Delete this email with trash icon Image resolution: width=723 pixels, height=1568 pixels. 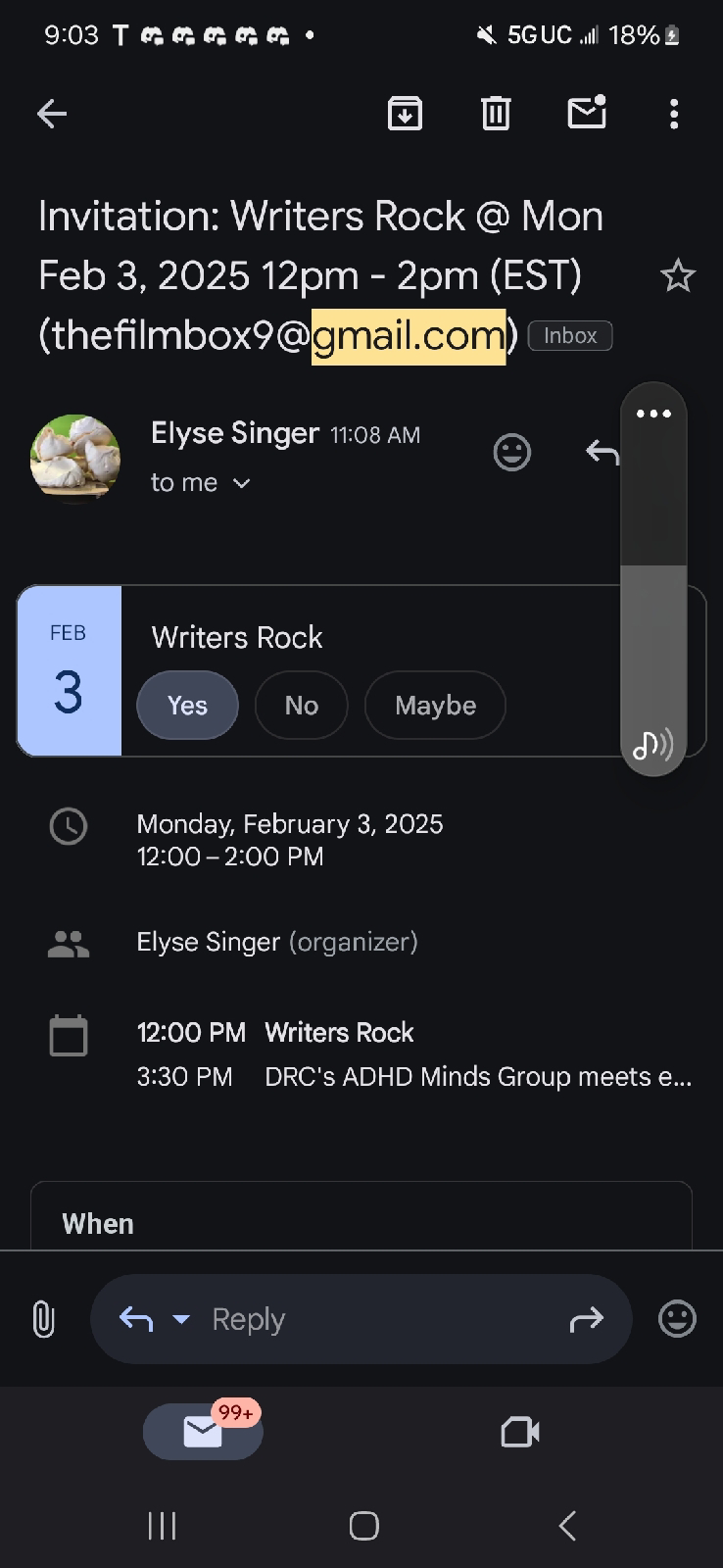pyautogui.click(x=496, y=114)
